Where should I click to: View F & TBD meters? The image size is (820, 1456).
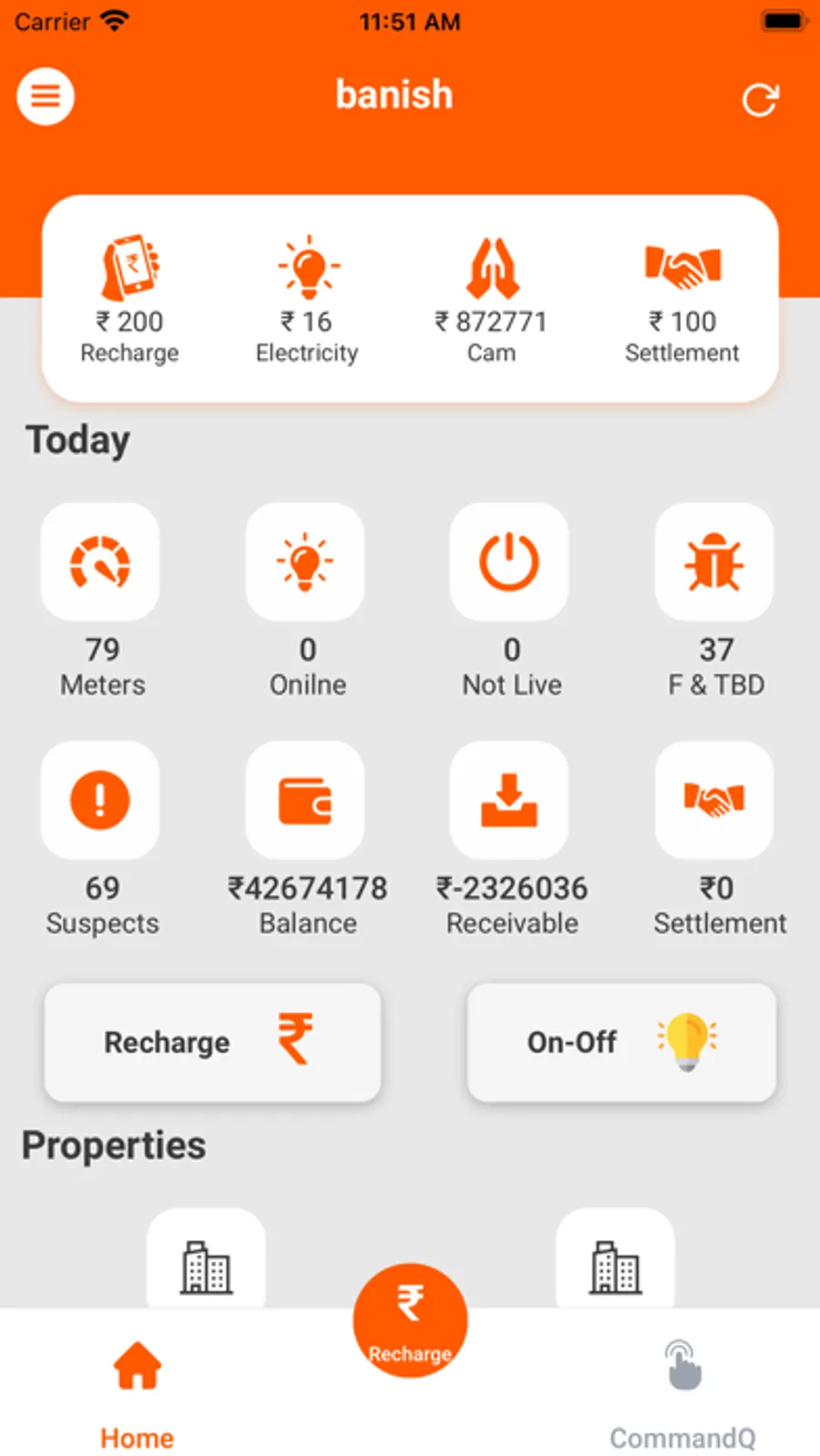[714, 562]
